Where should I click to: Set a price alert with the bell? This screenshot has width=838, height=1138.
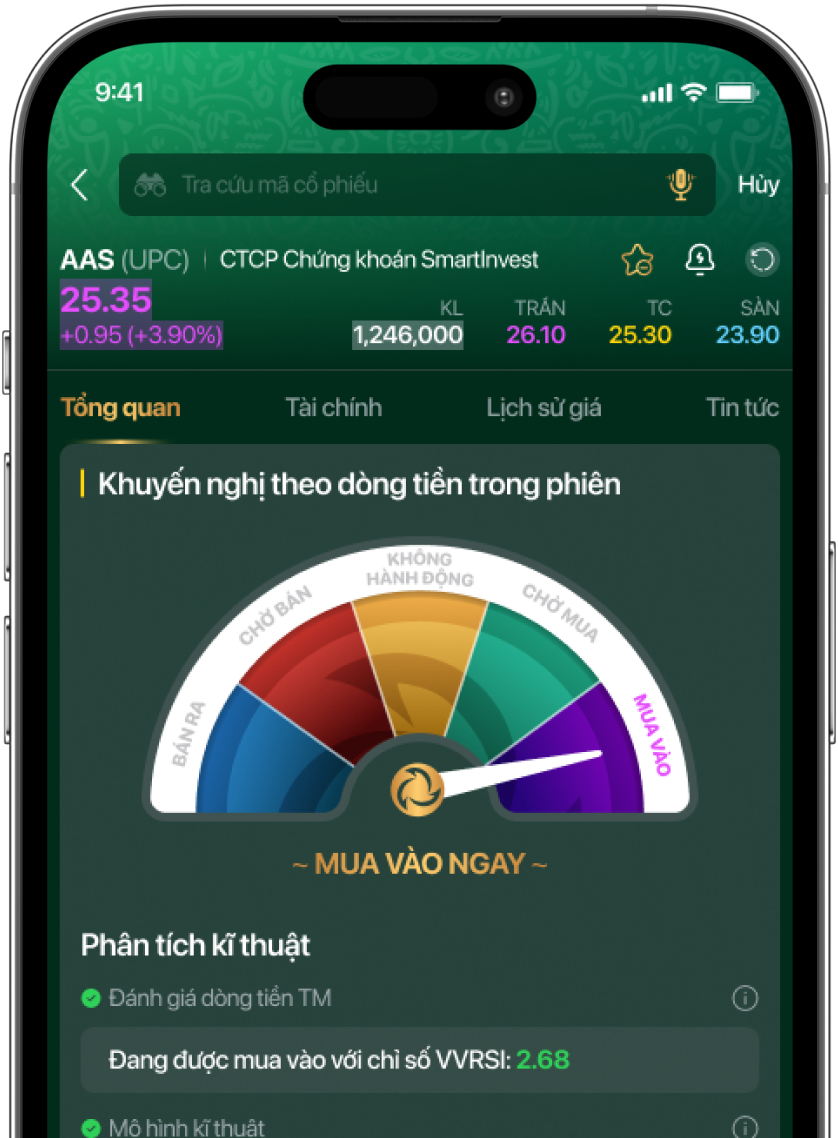pyautogui.click(x=700, y=260)
